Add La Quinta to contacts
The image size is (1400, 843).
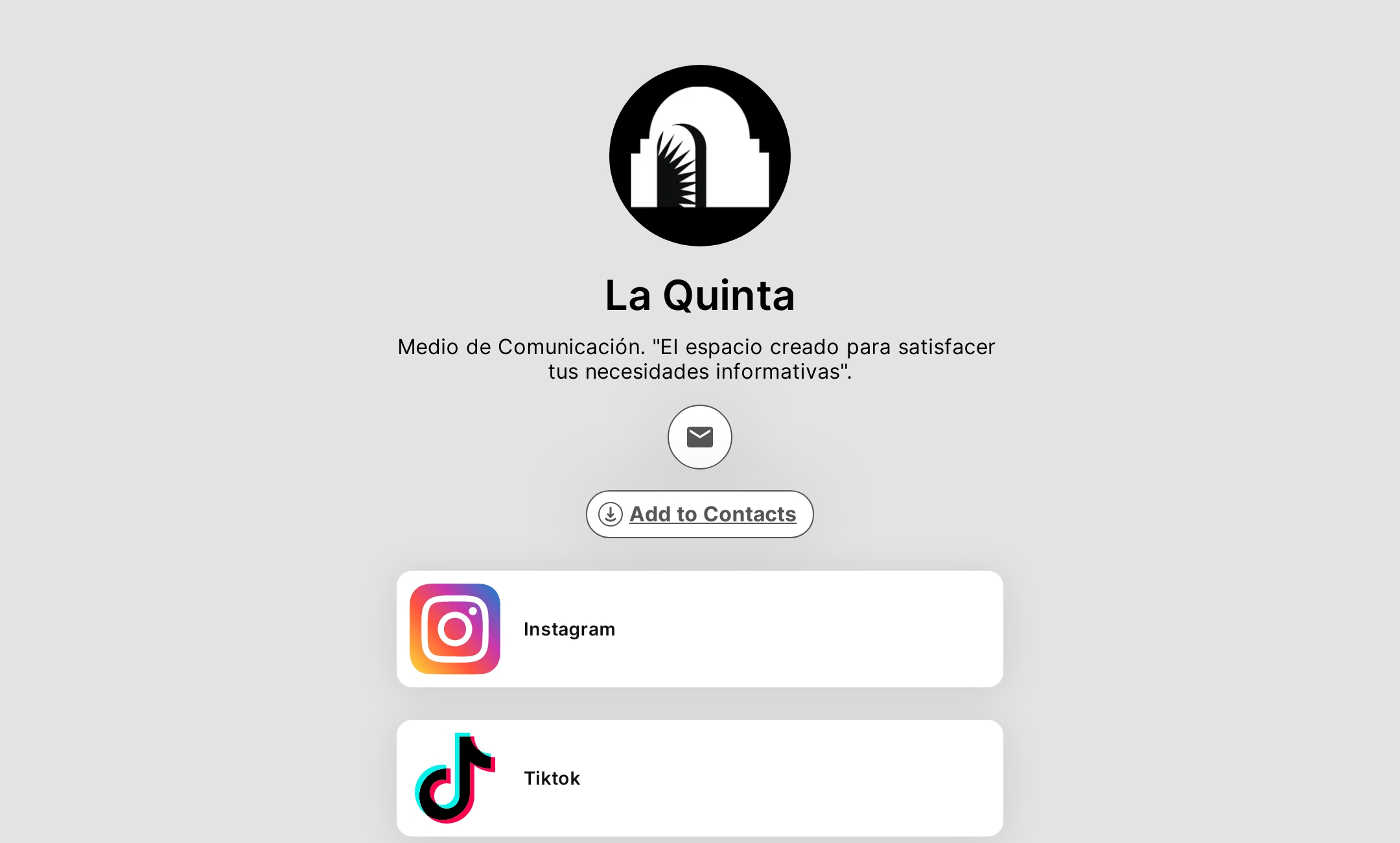(x=699, y=514)
